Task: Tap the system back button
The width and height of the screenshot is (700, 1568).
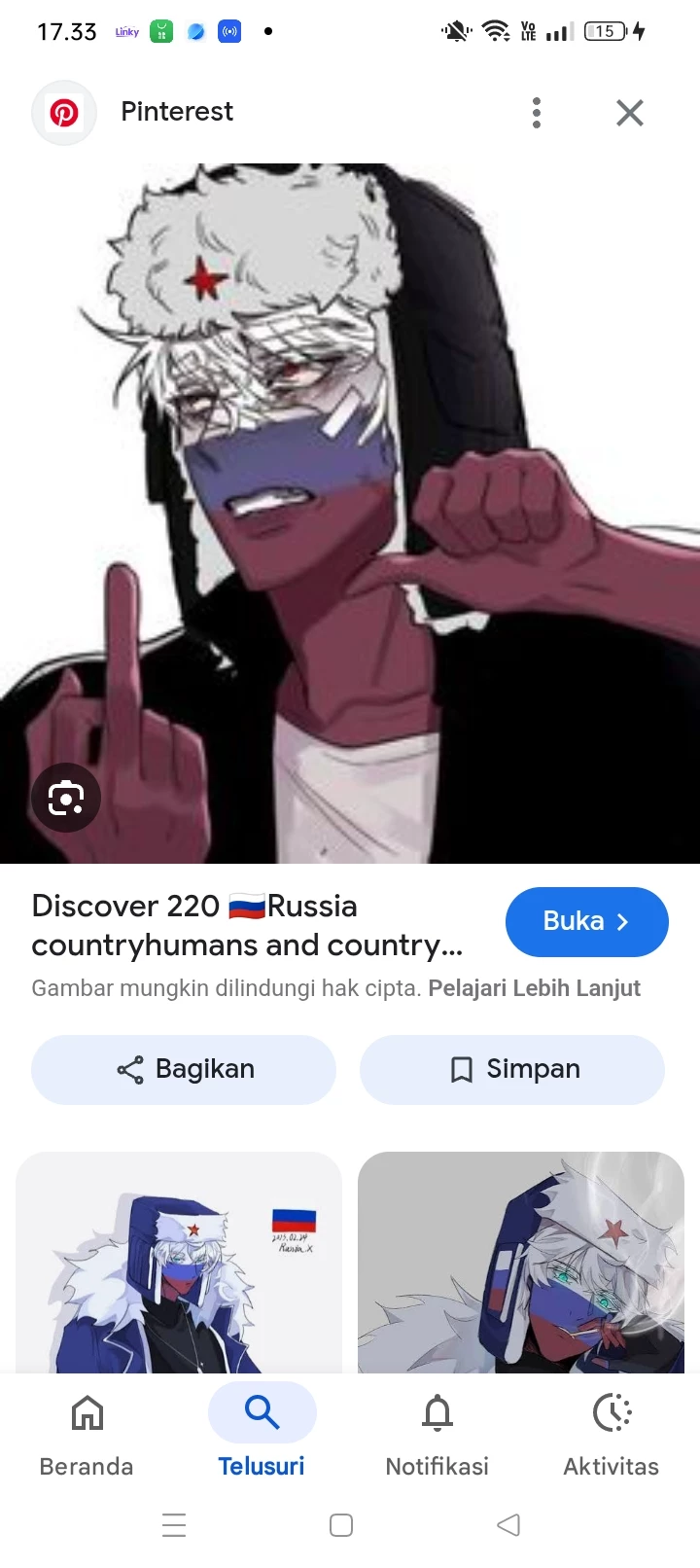Action: pyautogui.click(x=508, y=1524)
